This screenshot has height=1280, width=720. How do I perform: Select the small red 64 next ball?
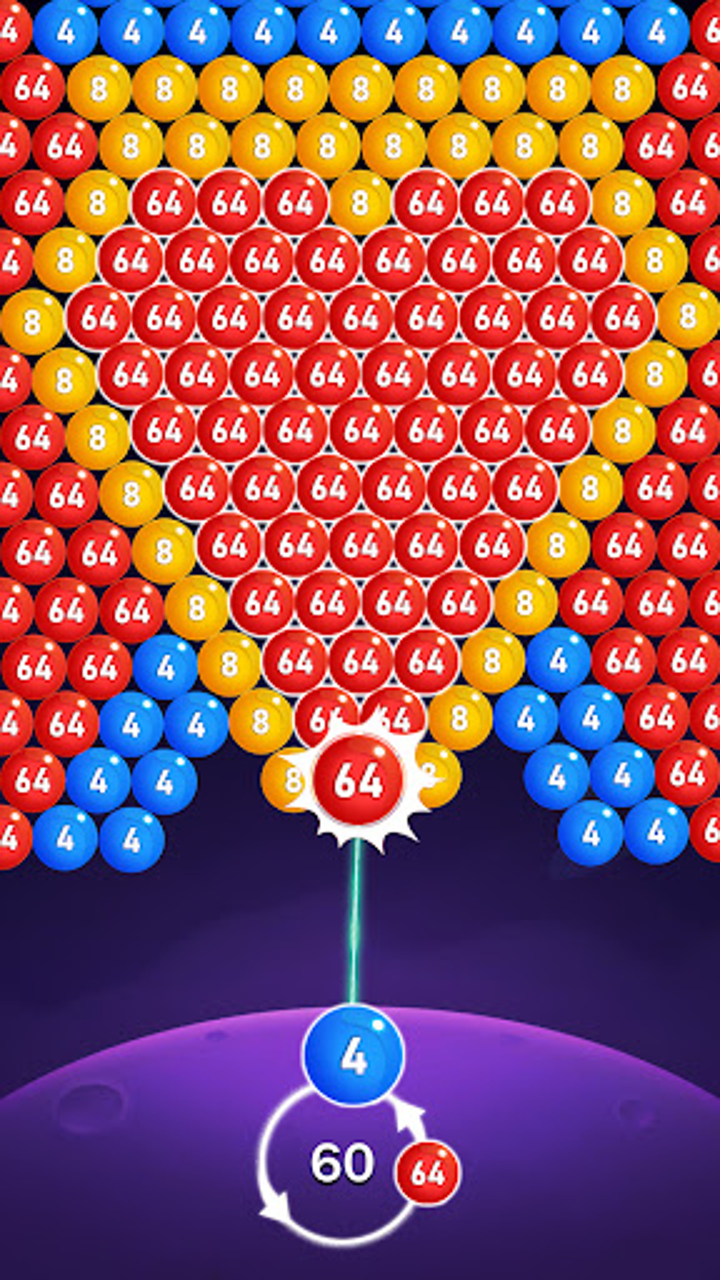[427, 1174]
